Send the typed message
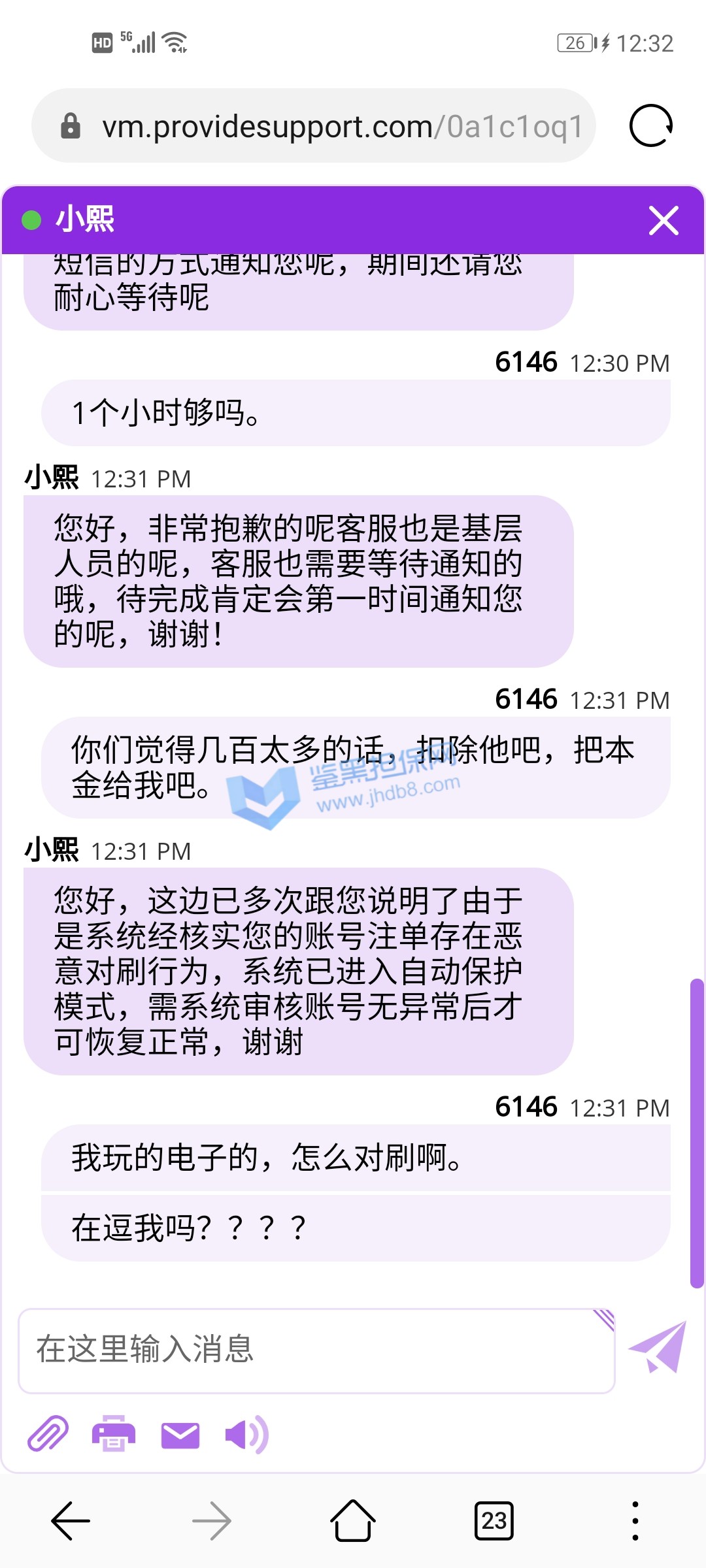The height and width of the screenshot is (1568, 706). pos(658,1347)
